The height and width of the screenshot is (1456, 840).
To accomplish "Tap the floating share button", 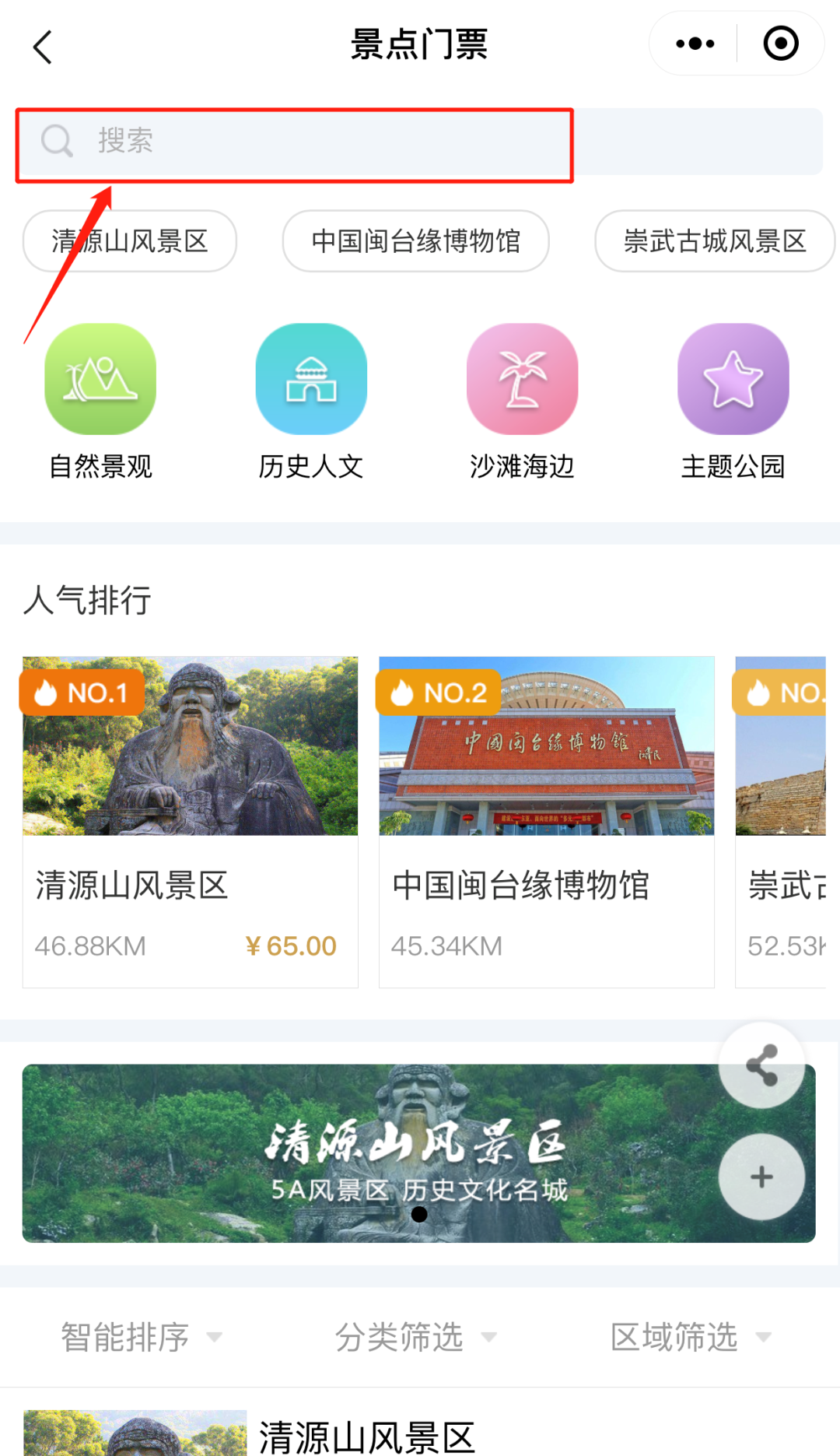I will [x=761, y=1065].
